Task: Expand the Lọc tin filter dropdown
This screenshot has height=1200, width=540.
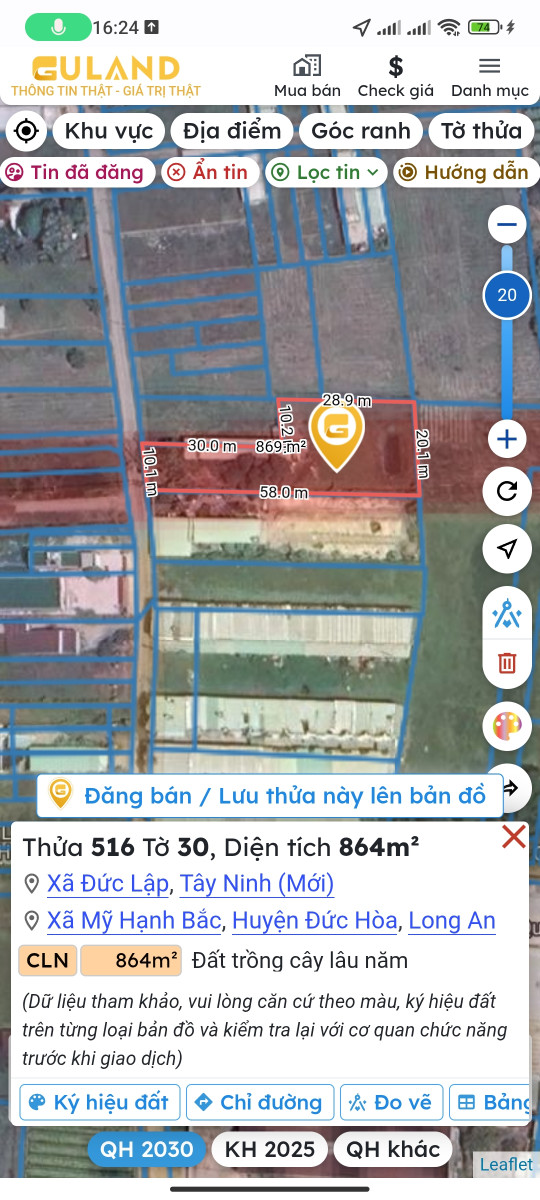Action: tap(326, 172)
